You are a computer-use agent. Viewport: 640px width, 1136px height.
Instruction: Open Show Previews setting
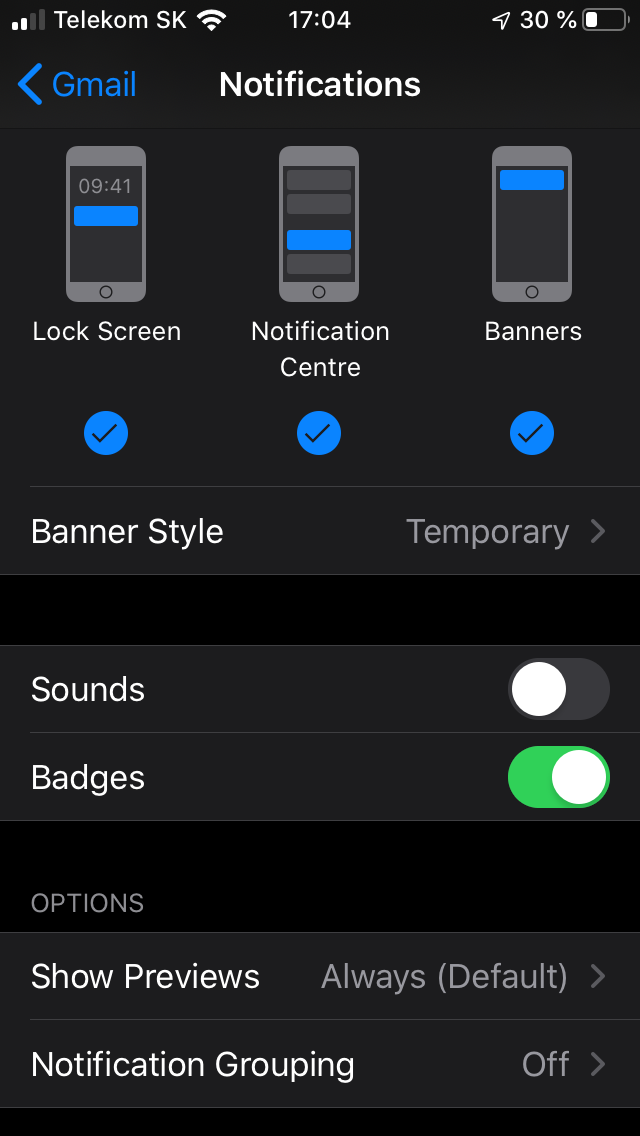click(320, 976)
